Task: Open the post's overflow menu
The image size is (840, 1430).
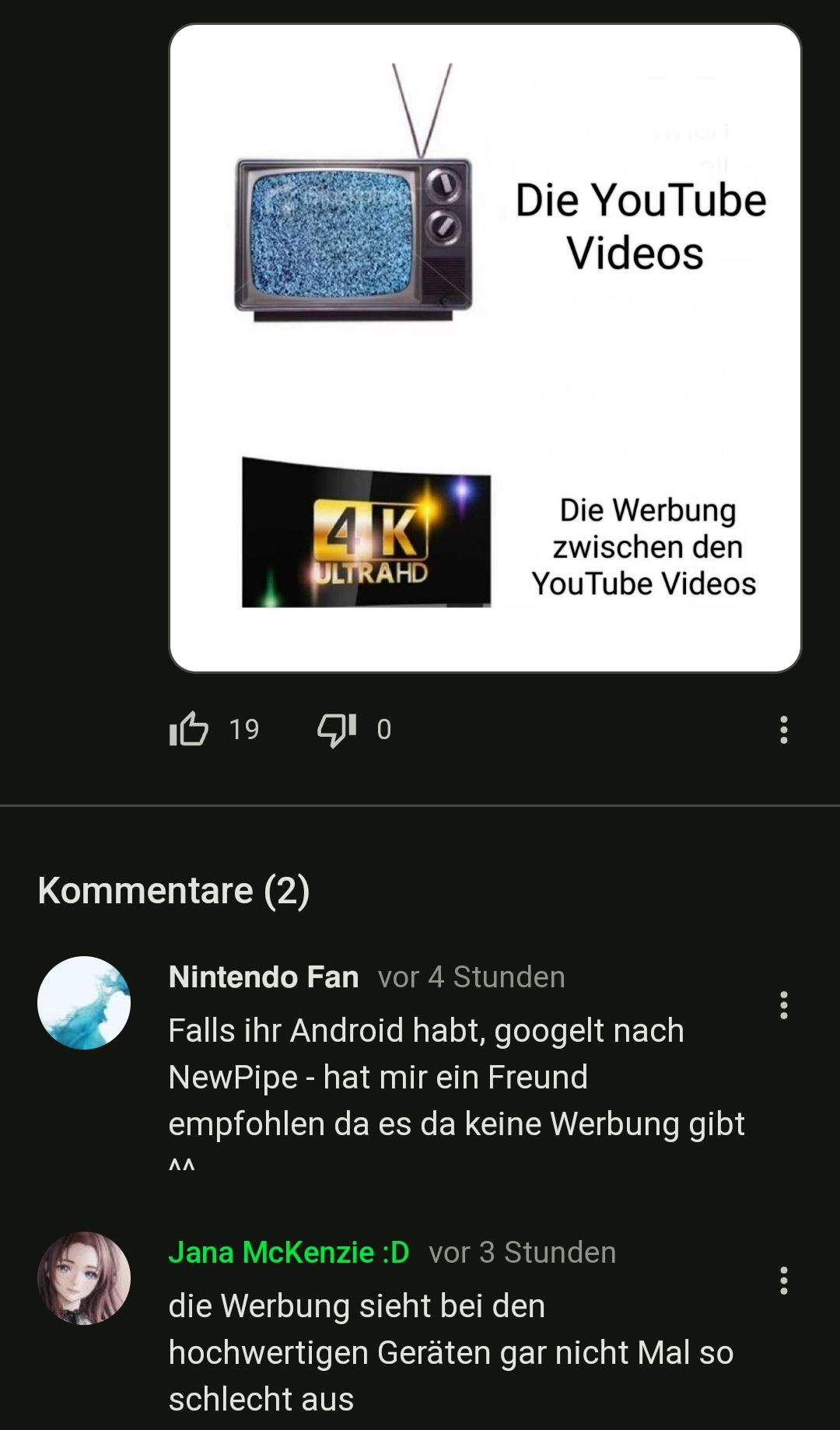Action: click(x=783, y=730)
